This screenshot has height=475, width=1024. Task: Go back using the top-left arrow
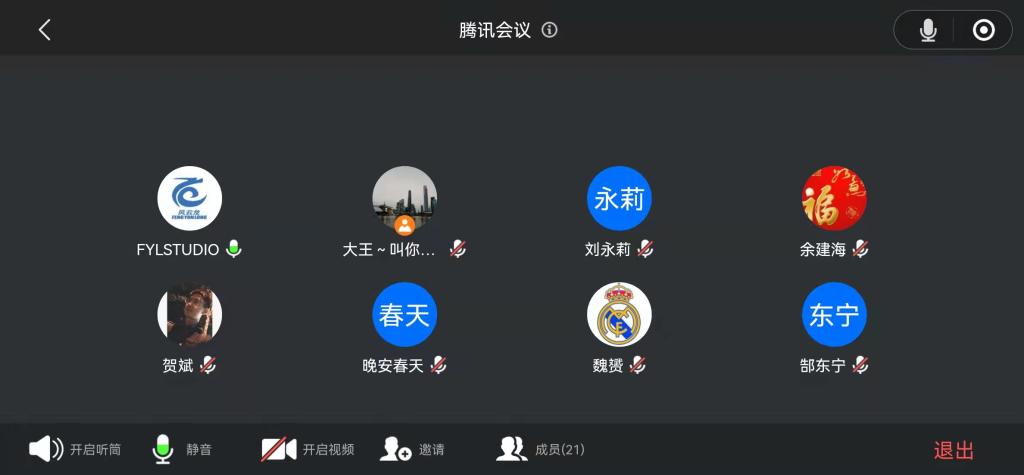pos(44,30)
